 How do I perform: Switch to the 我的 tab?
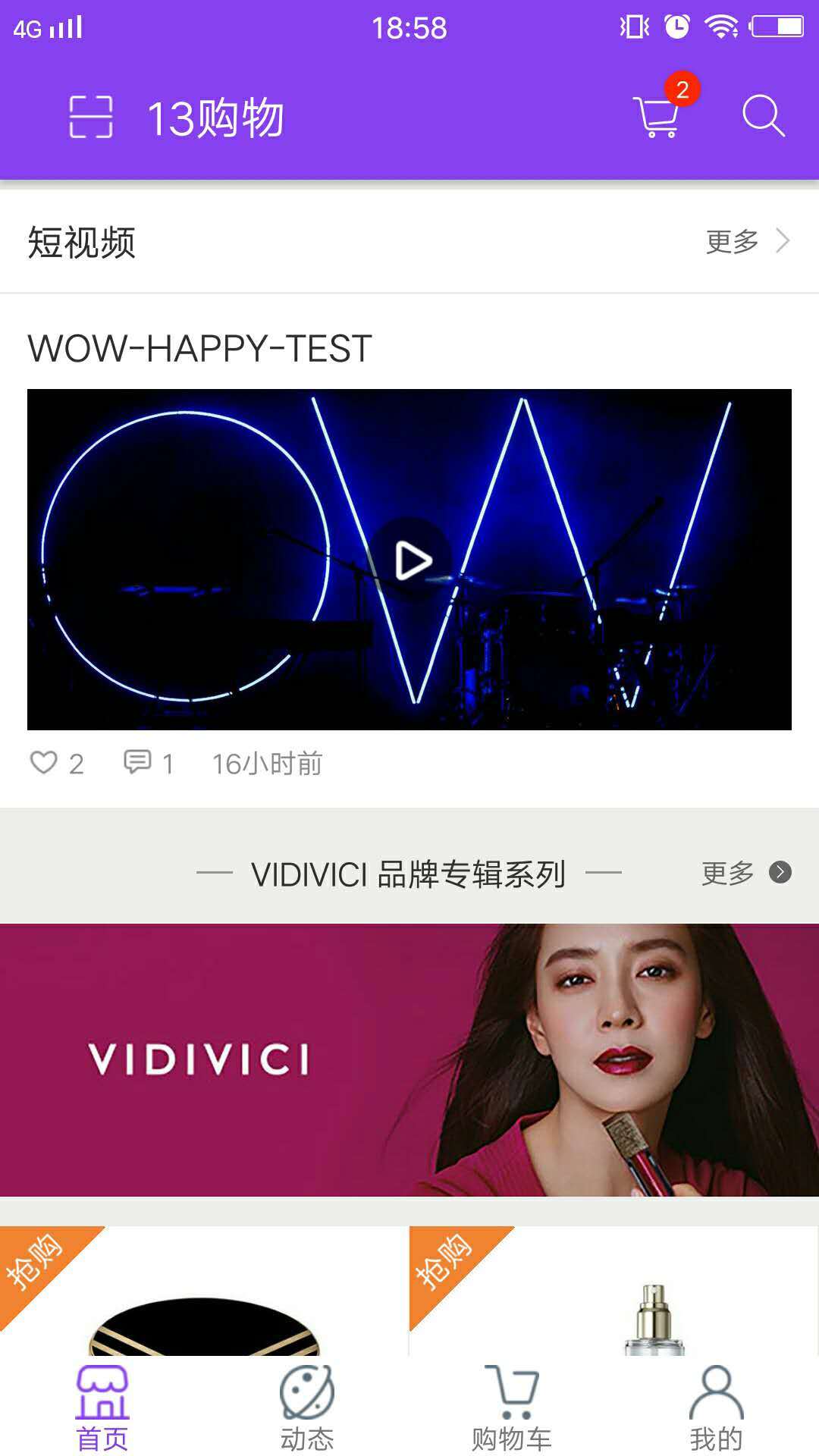click(x=716, y=1408)
